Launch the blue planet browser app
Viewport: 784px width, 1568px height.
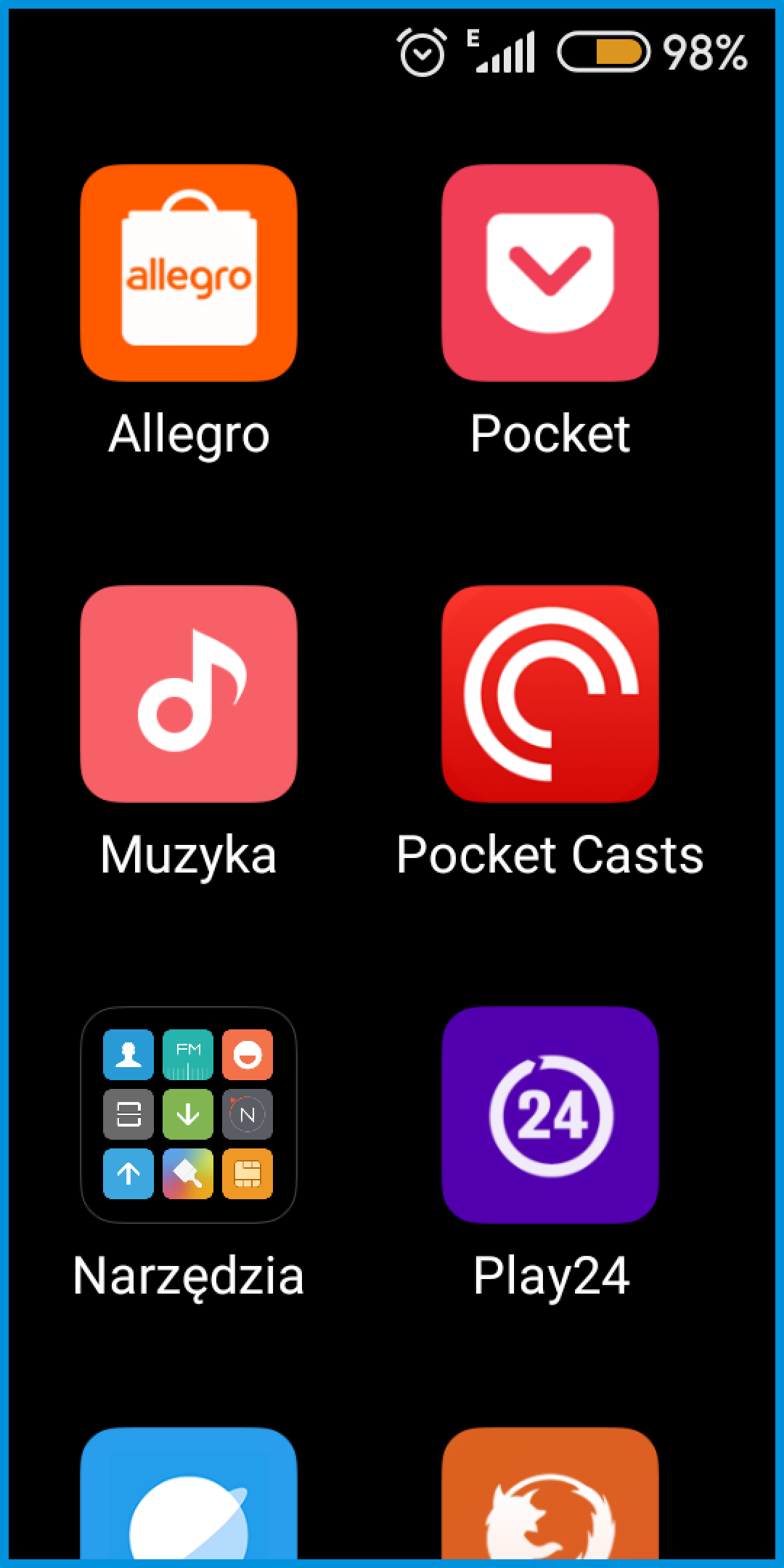point(189,1493)
